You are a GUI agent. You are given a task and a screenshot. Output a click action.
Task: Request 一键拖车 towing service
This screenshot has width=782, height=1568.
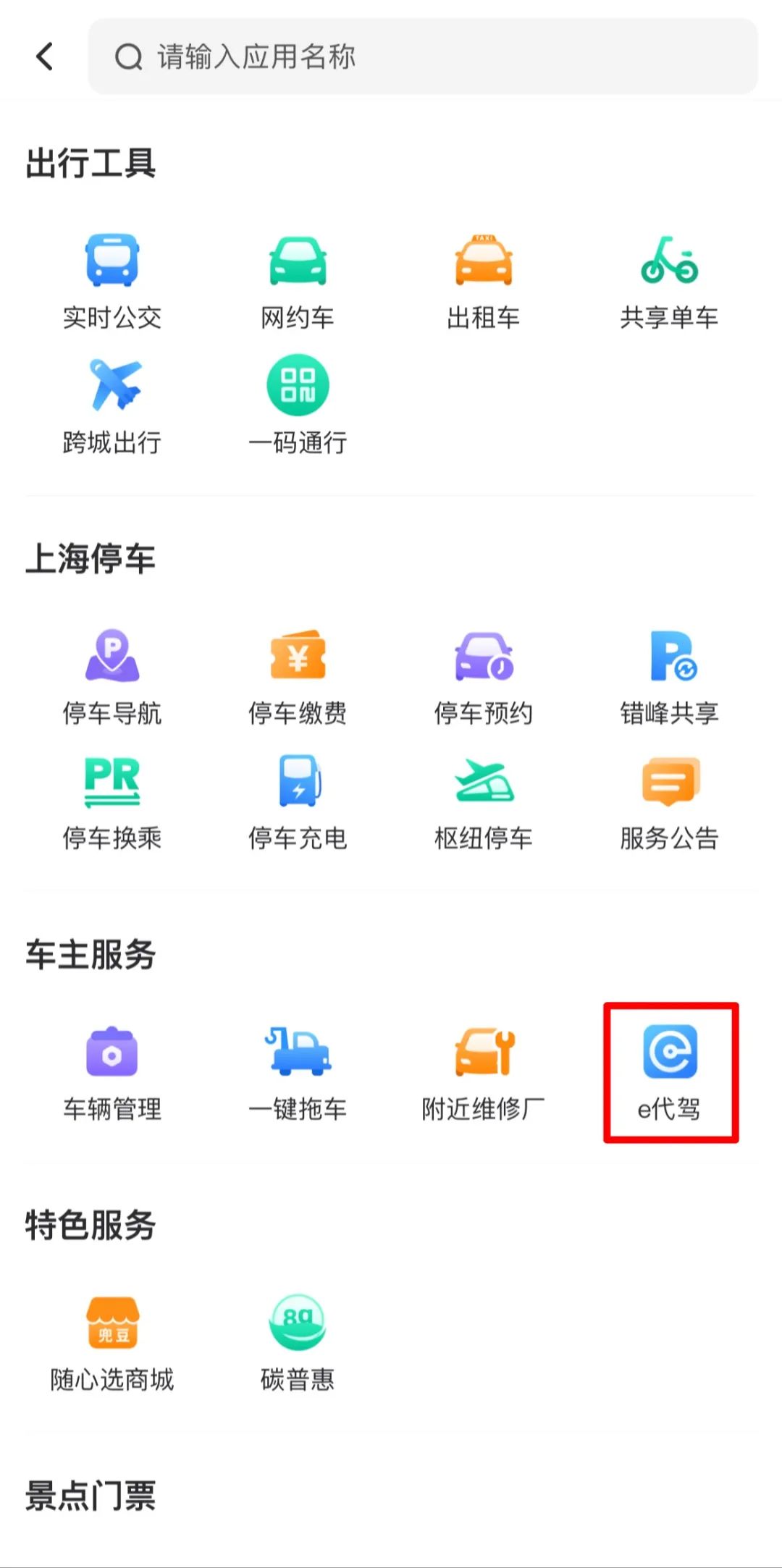click(x=298, y=1073)
